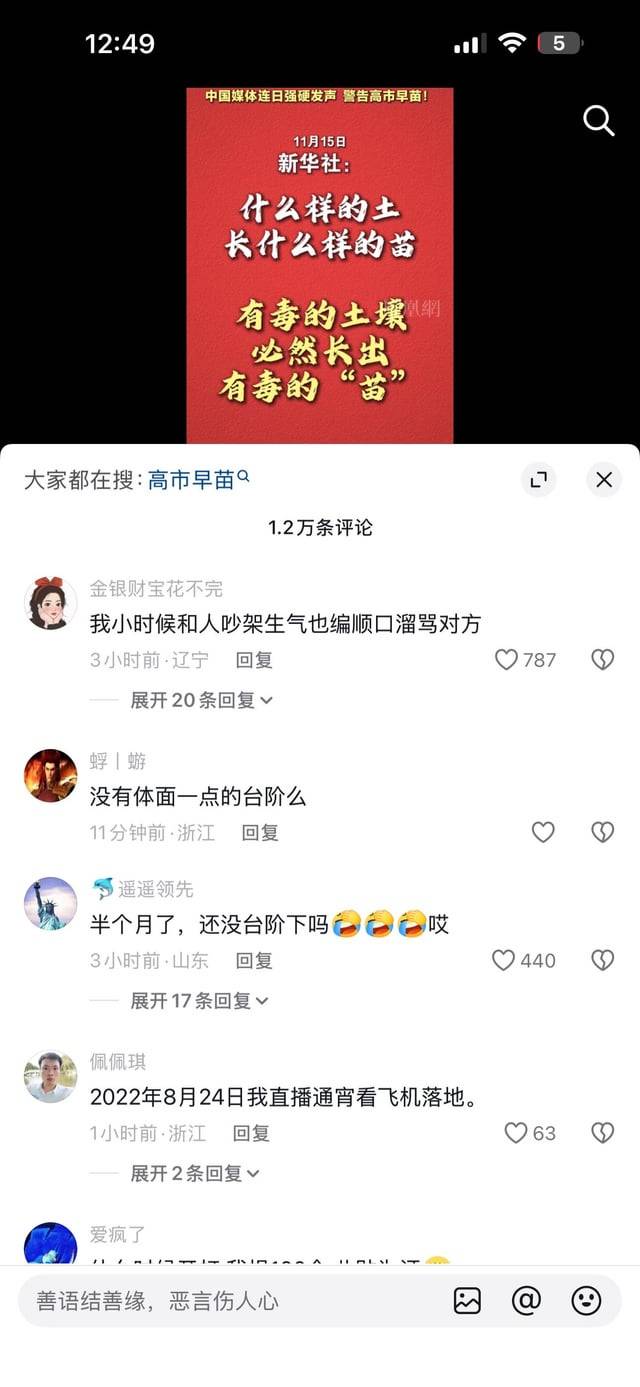
Task: Open 佩佩琪's profile avatar
Action: 50,1077
